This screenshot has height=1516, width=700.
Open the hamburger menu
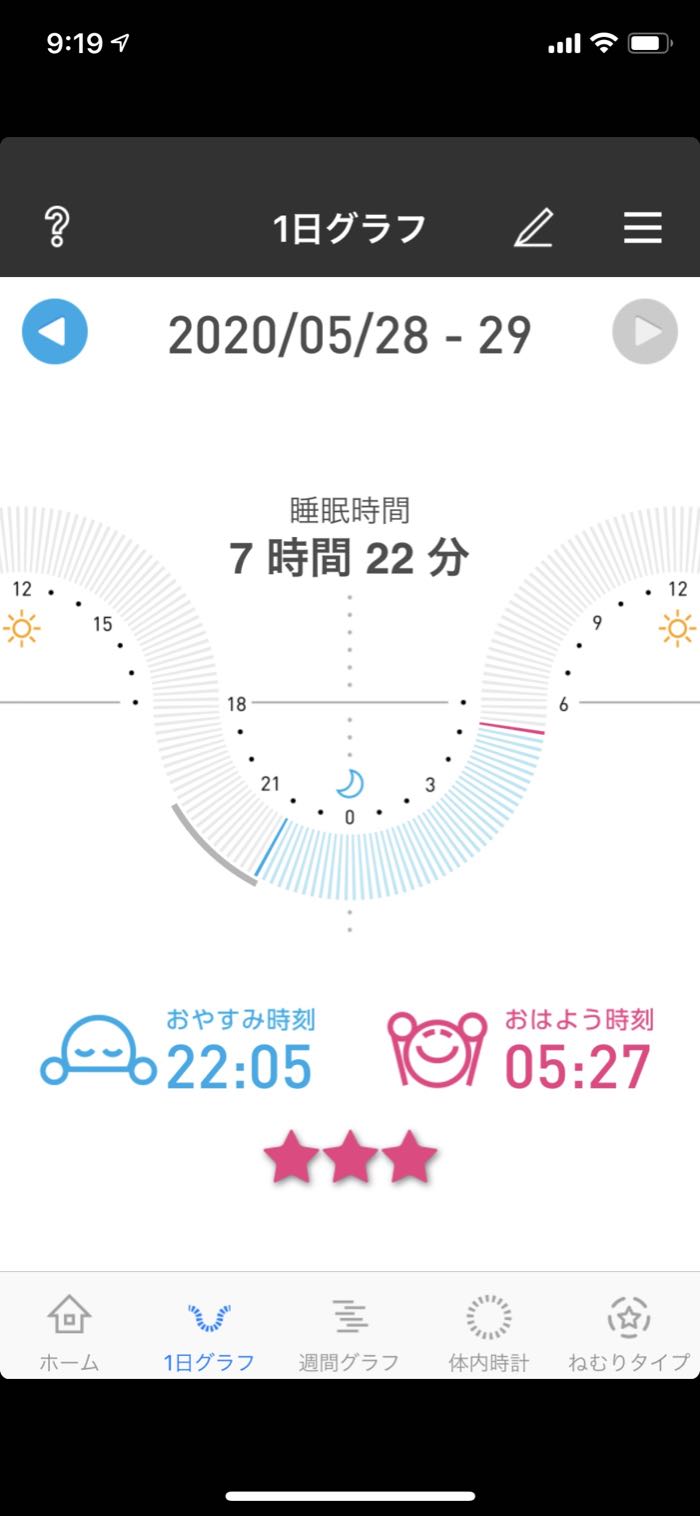click(x=642, y=228)
